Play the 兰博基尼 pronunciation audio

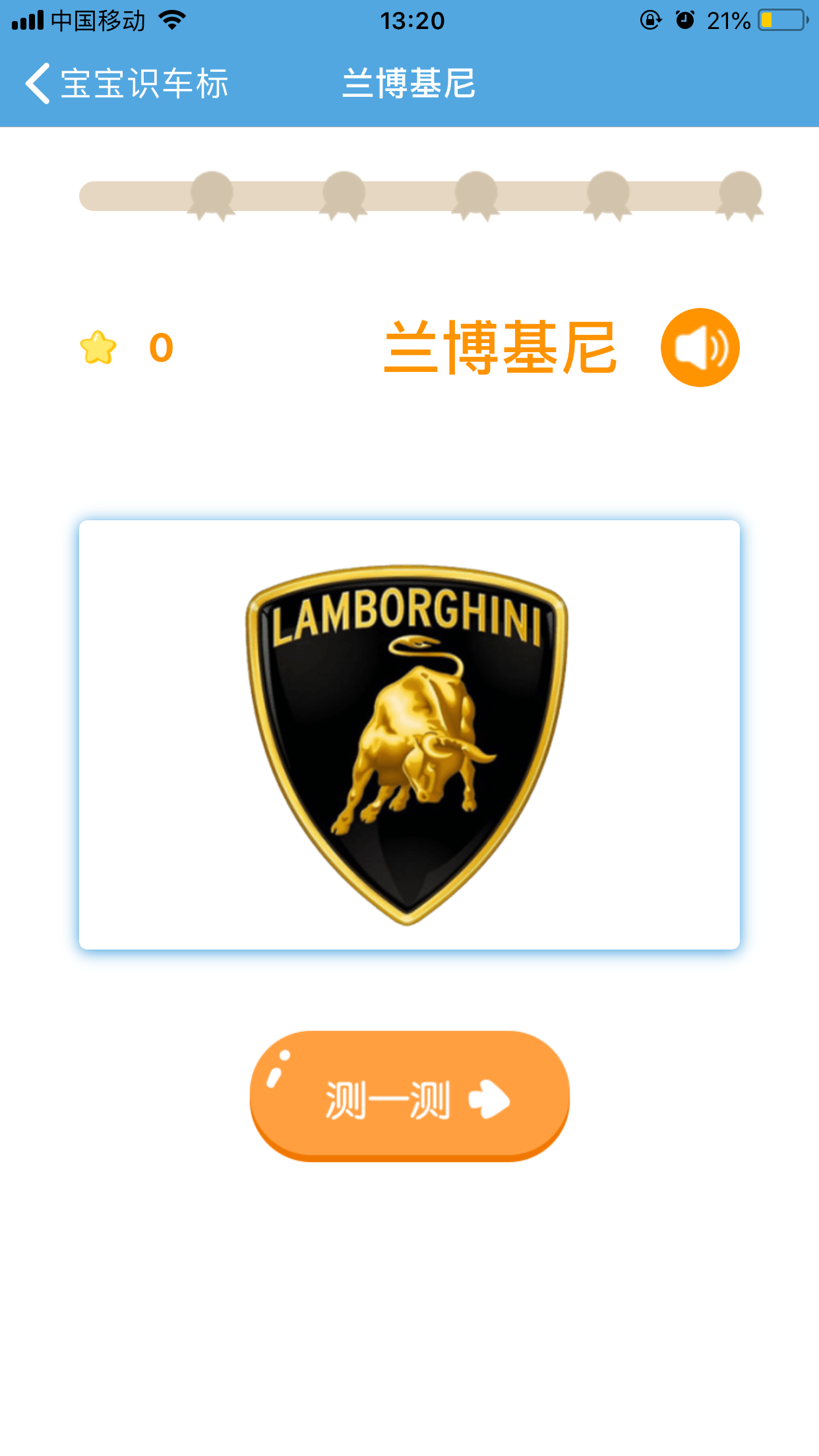click(700, 348)
